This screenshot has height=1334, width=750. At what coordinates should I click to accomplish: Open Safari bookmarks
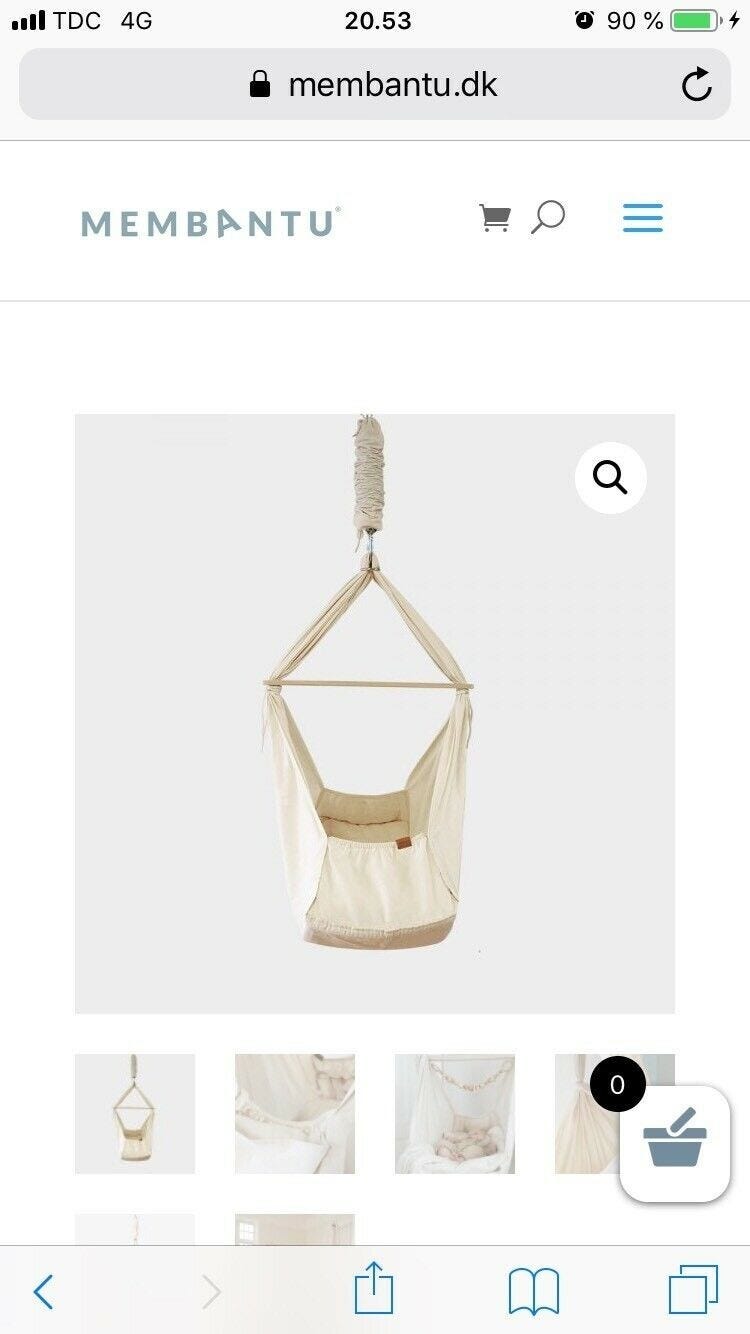(x=534, y=1291)
